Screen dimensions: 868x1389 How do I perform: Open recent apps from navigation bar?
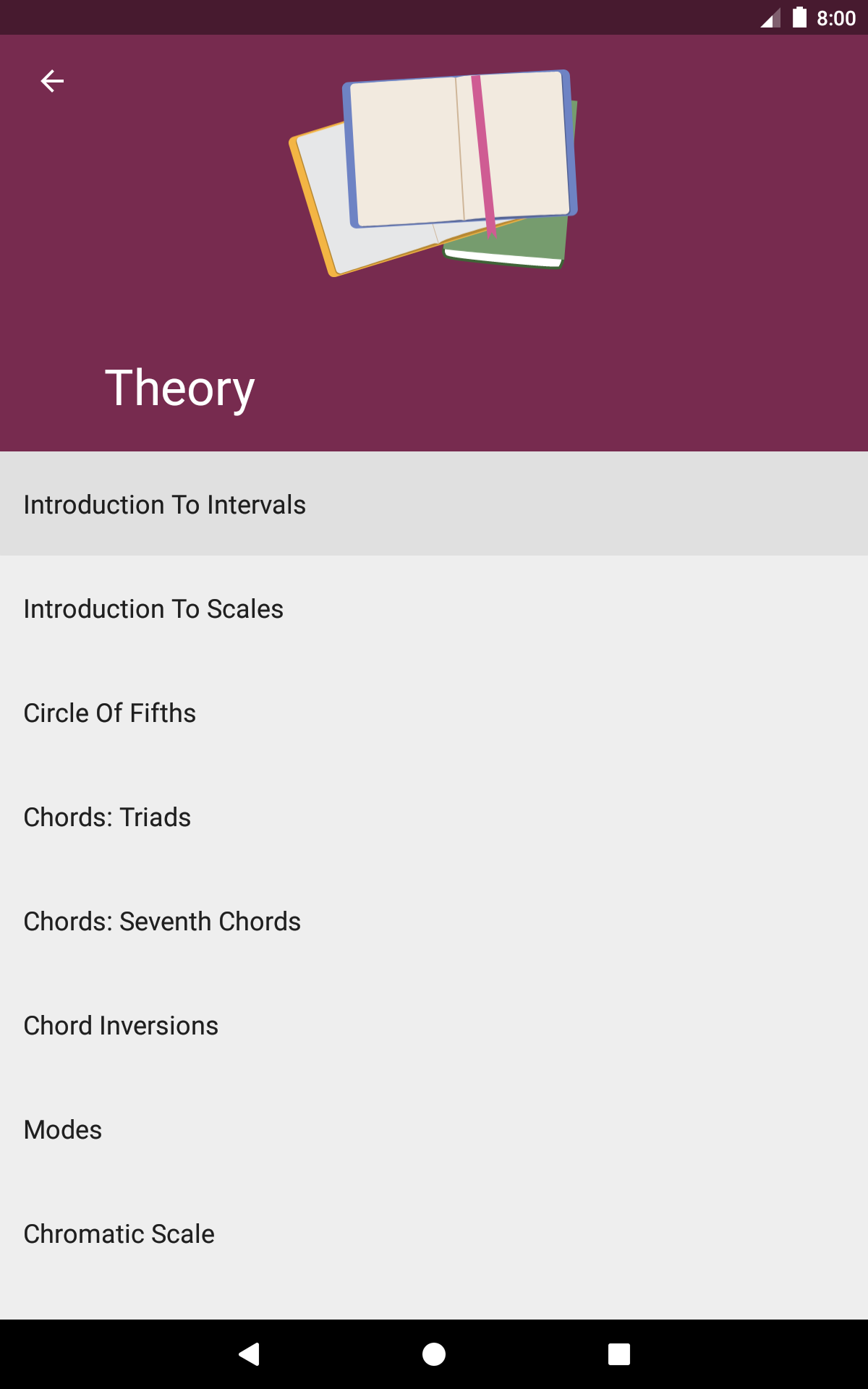point(619,1354)
